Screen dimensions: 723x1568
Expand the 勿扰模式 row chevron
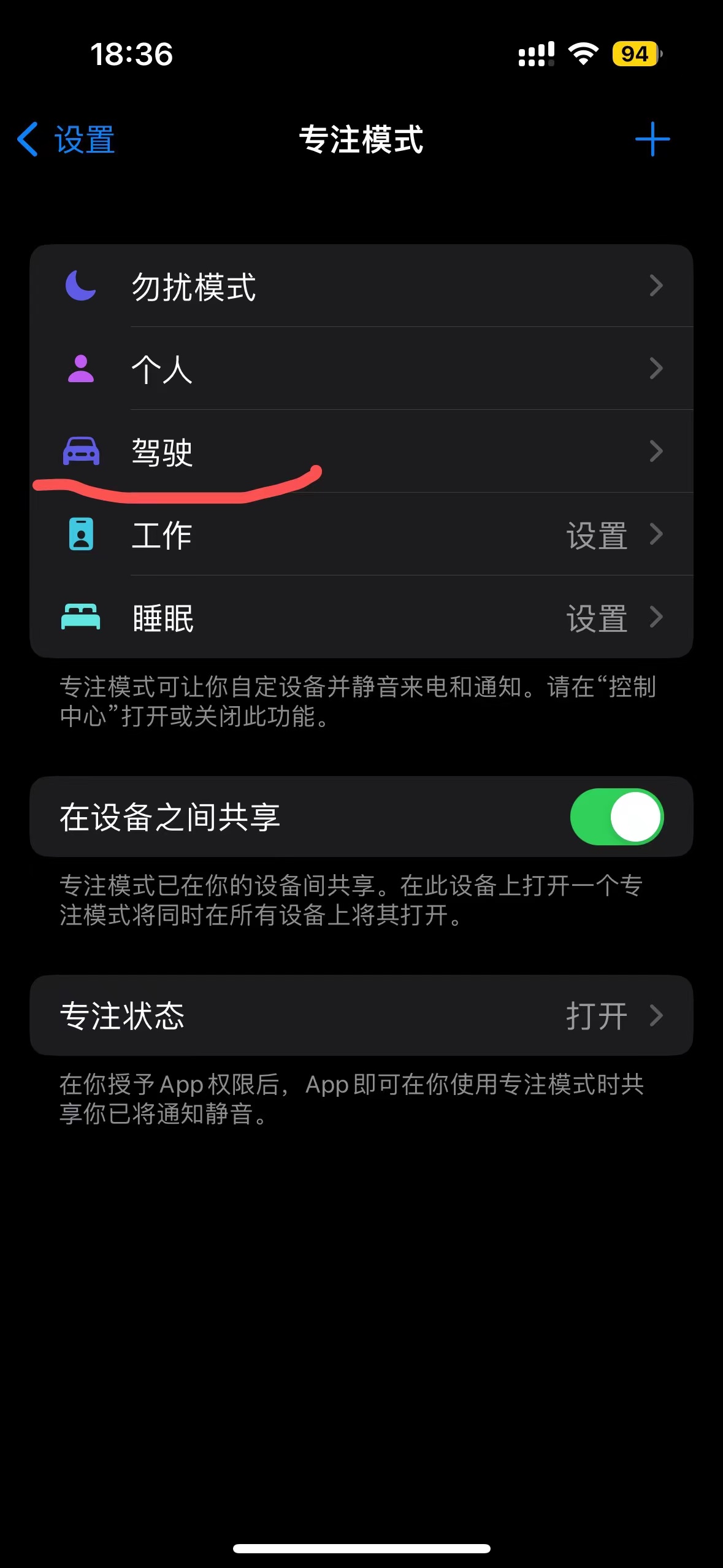click(656, 286)
